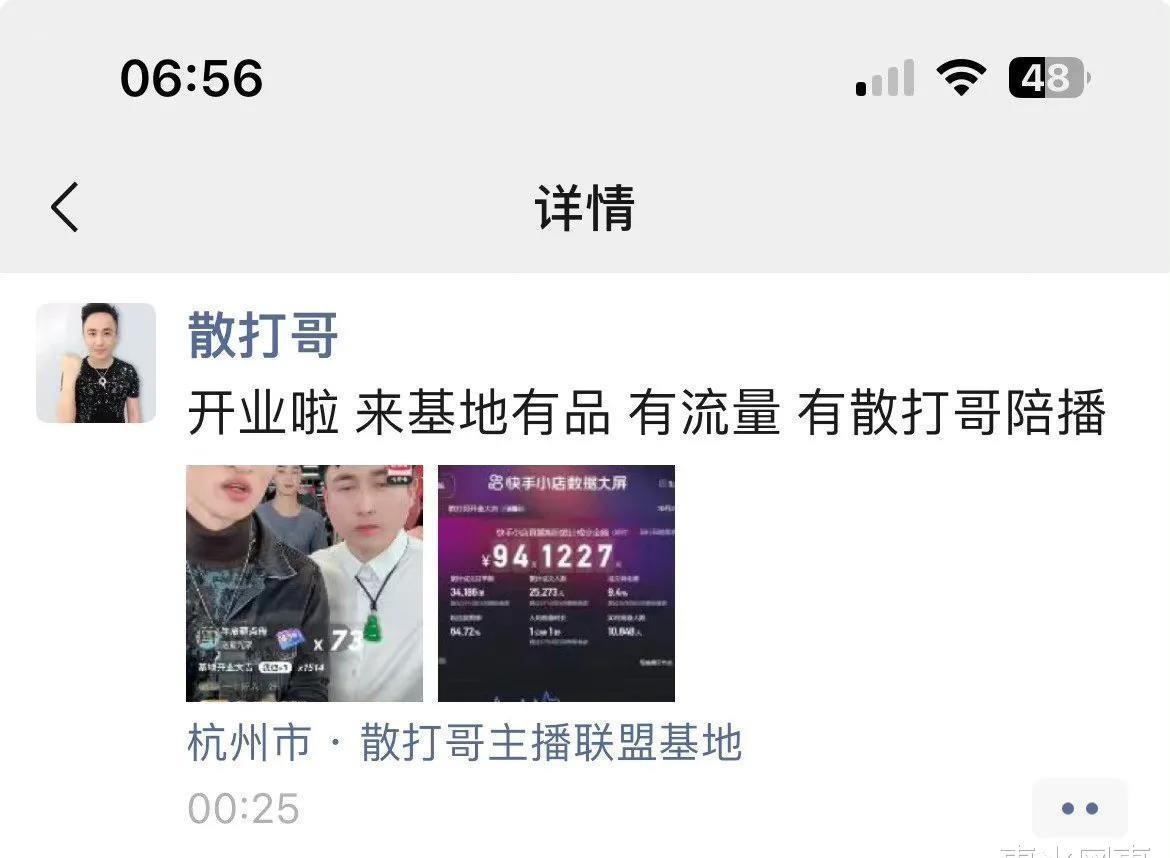
Task: View the livestream photo with two men
Action: [304, 583]
